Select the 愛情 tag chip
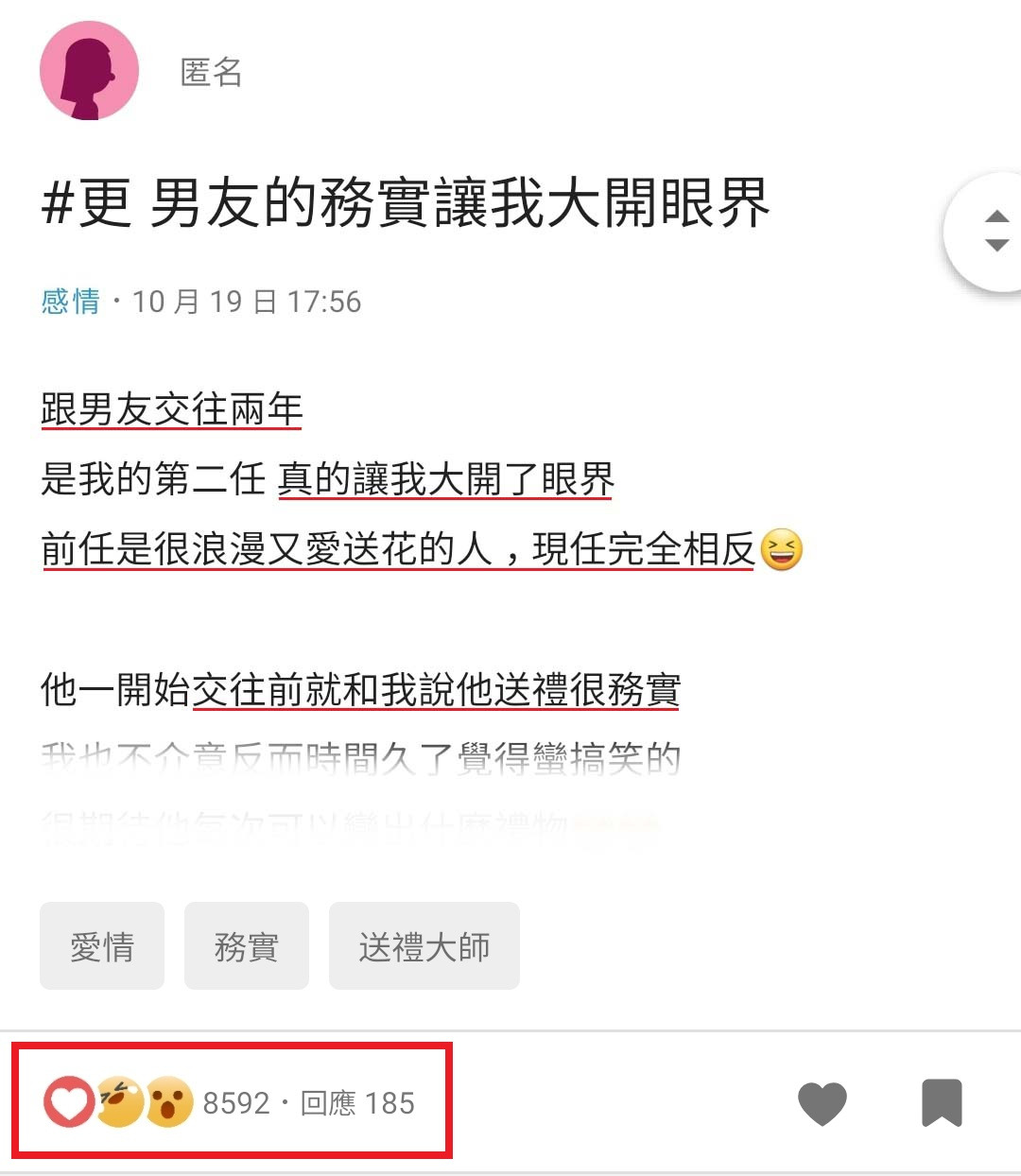Screen dimensions: 1021x1176 (x=102, y=946)
